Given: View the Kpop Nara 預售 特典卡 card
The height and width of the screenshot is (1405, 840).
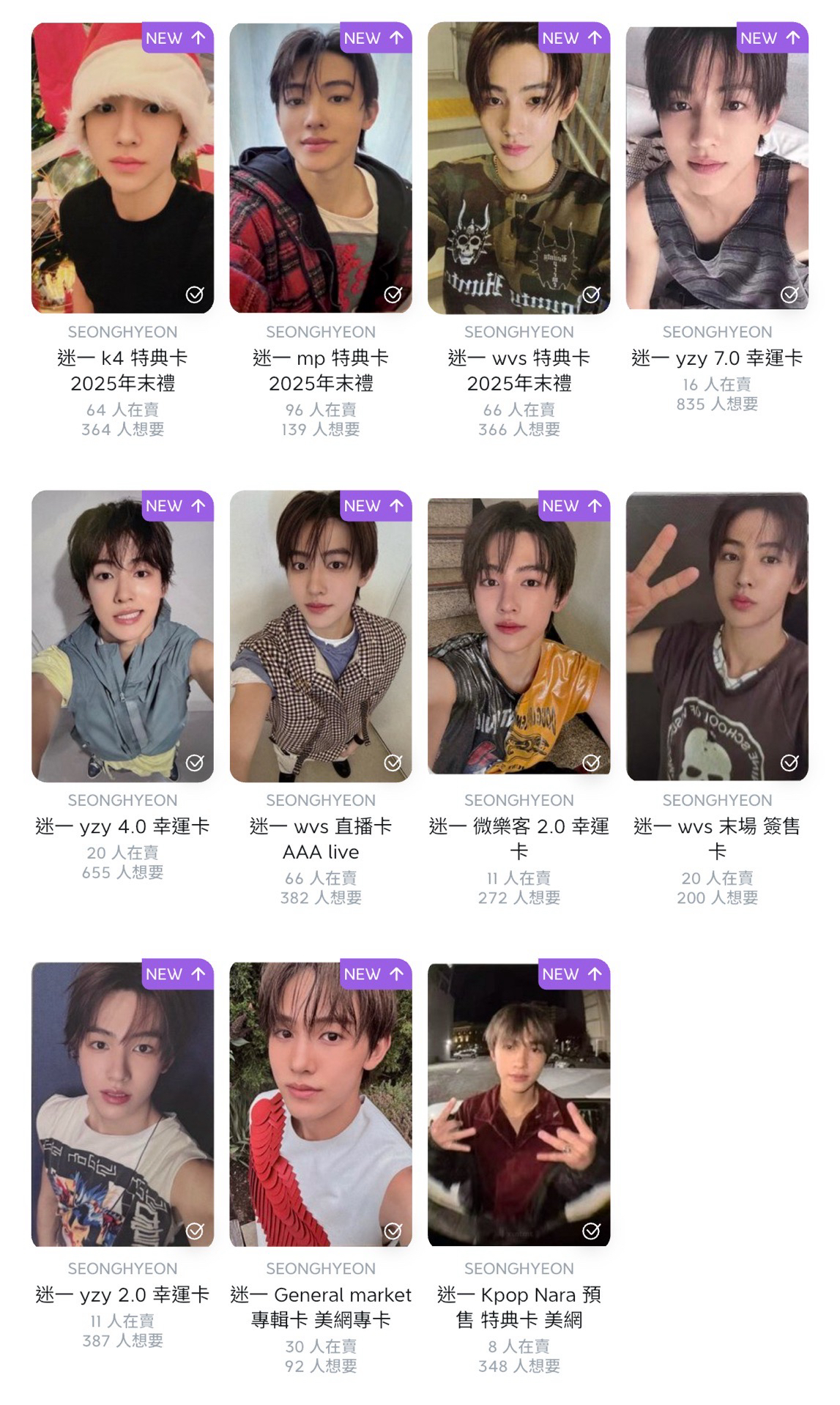Looking at the screenshot, I should click(519, 1104).
